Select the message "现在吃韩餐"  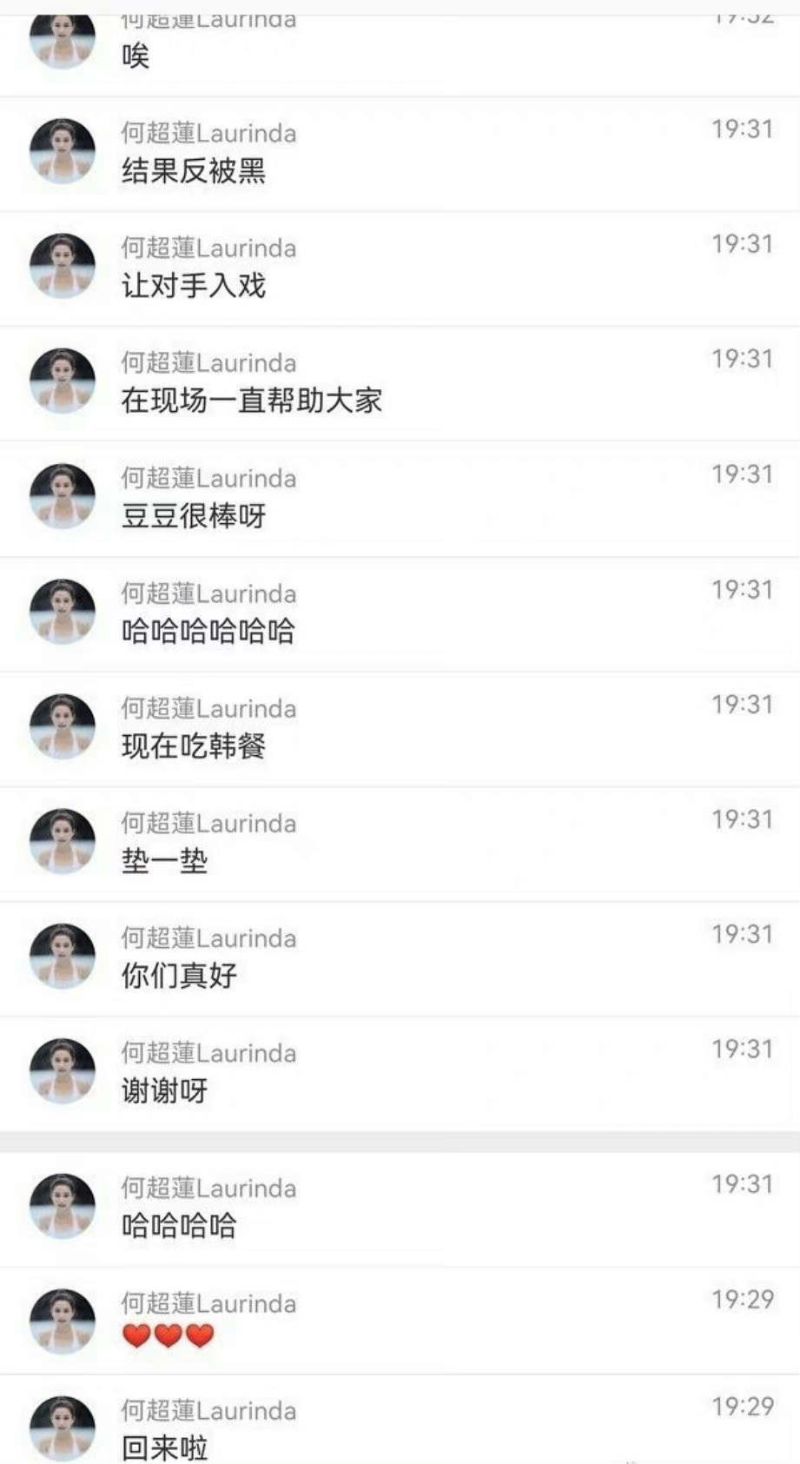pyautogui.click(x=193, y=748)
